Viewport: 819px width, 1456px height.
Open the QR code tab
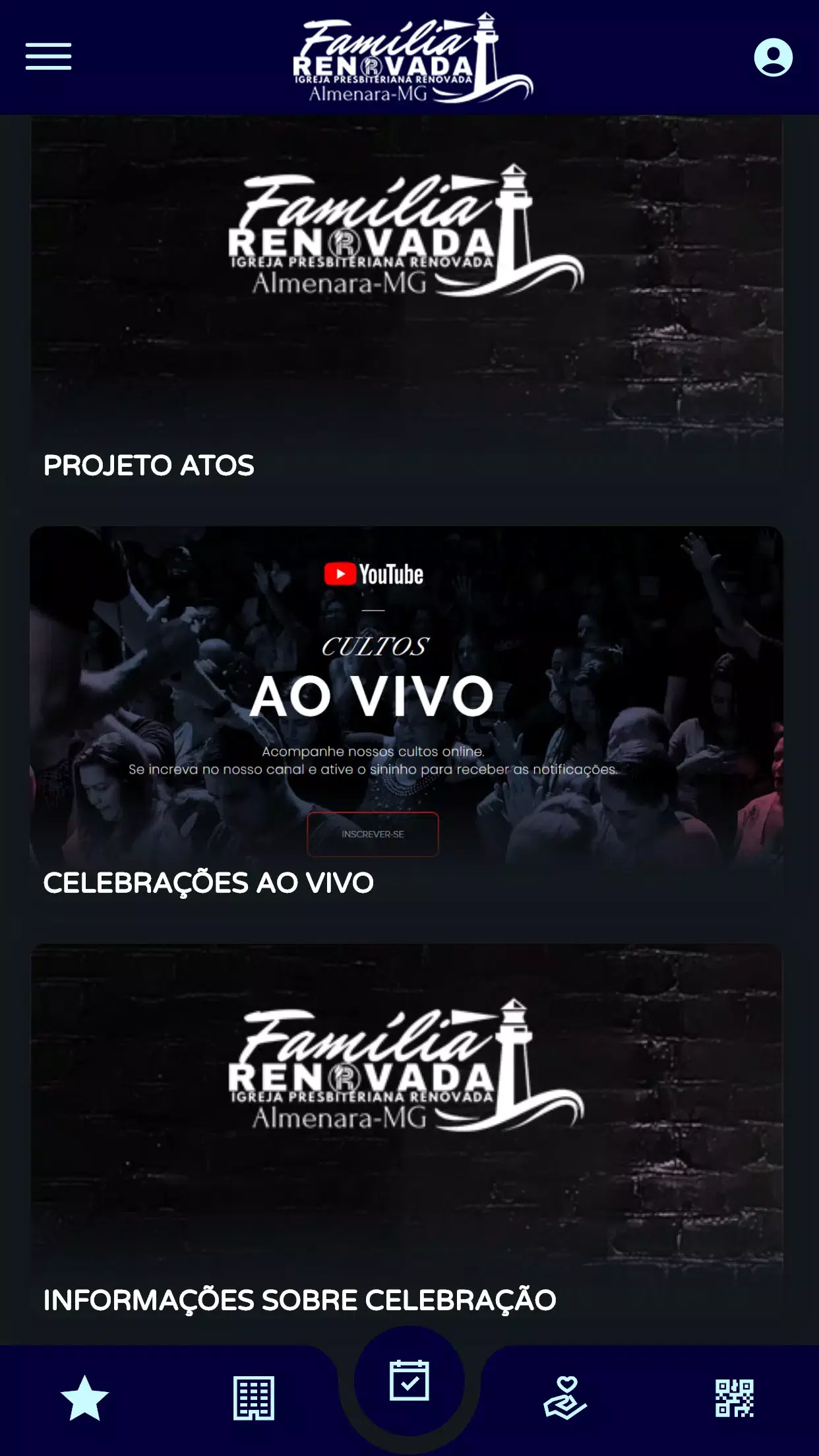pos(734,1398)
